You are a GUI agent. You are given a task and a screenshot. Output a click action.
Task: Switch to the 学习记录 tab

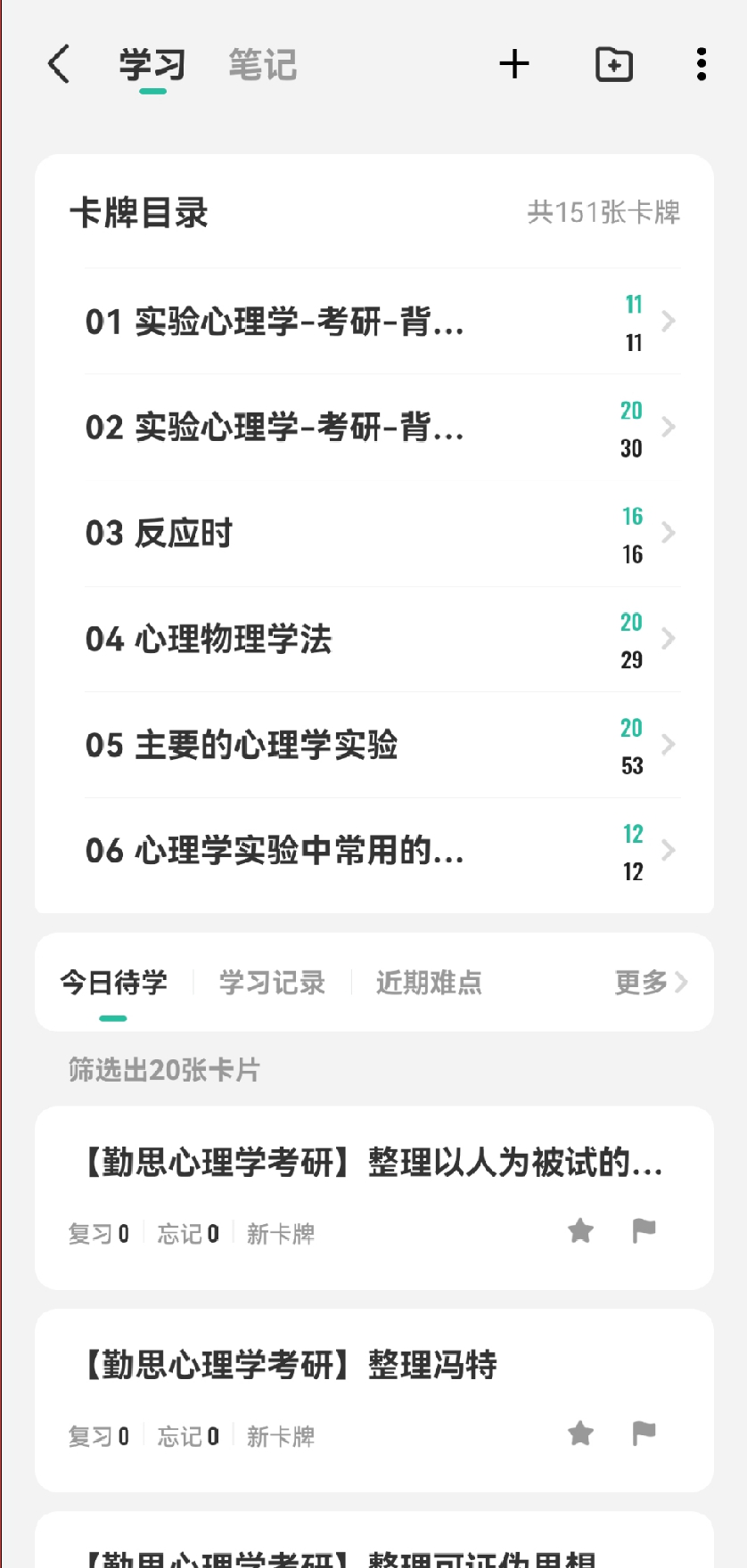click(272, 983)
